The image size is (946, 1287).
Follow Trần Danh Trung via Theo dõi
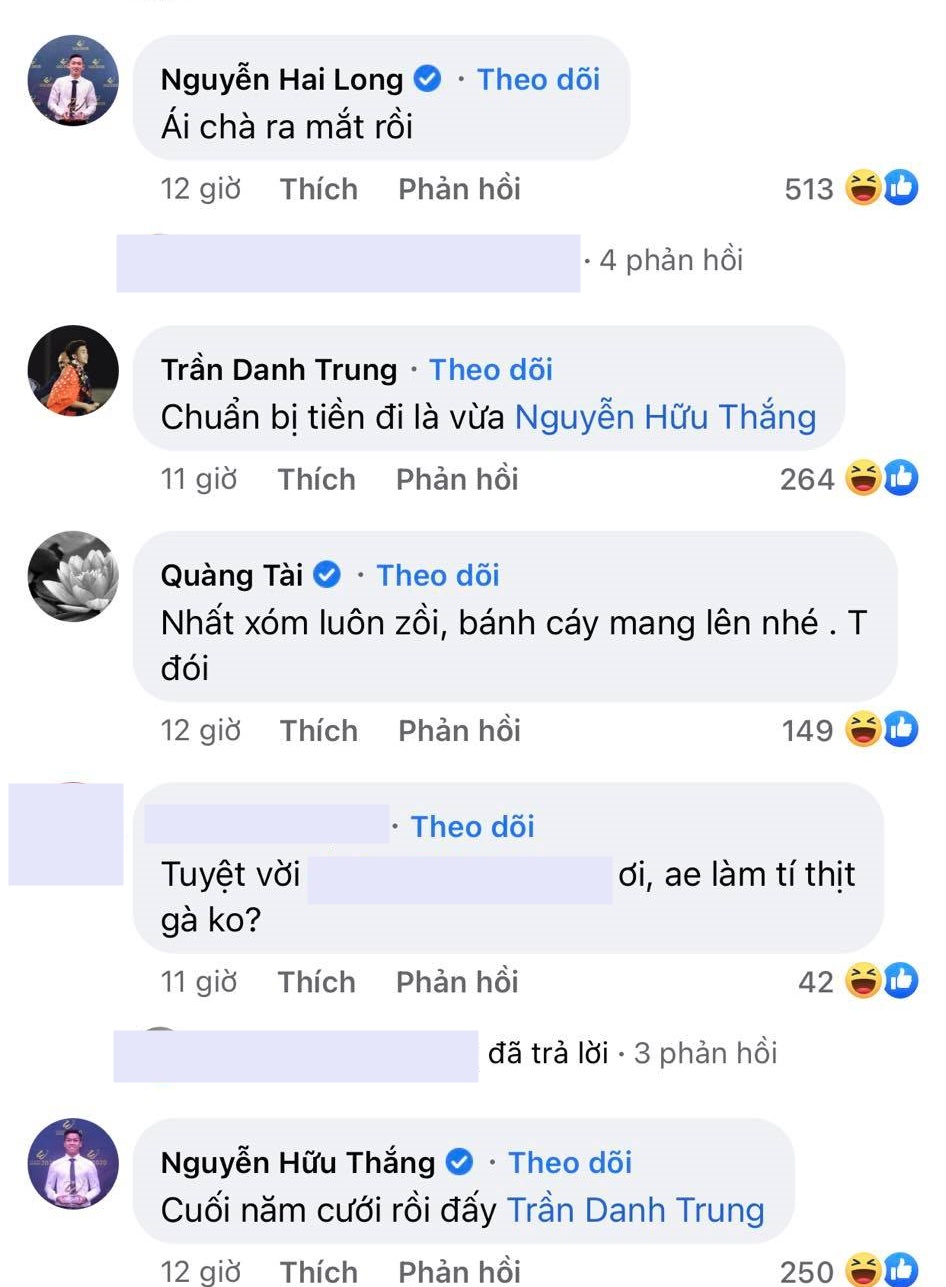tap(490, 370)
